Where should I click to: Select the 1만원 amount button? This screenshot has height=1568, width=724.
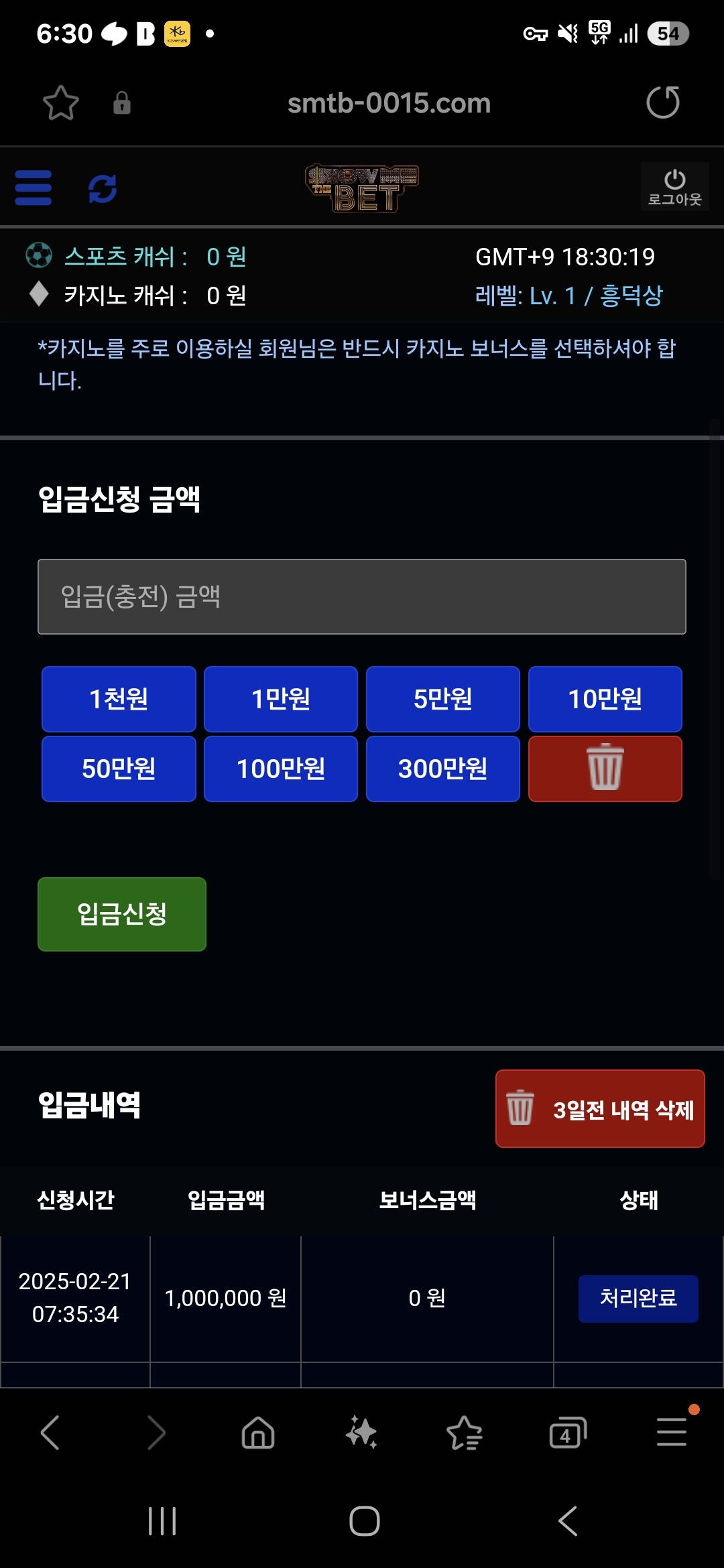[x=281, y=699]
